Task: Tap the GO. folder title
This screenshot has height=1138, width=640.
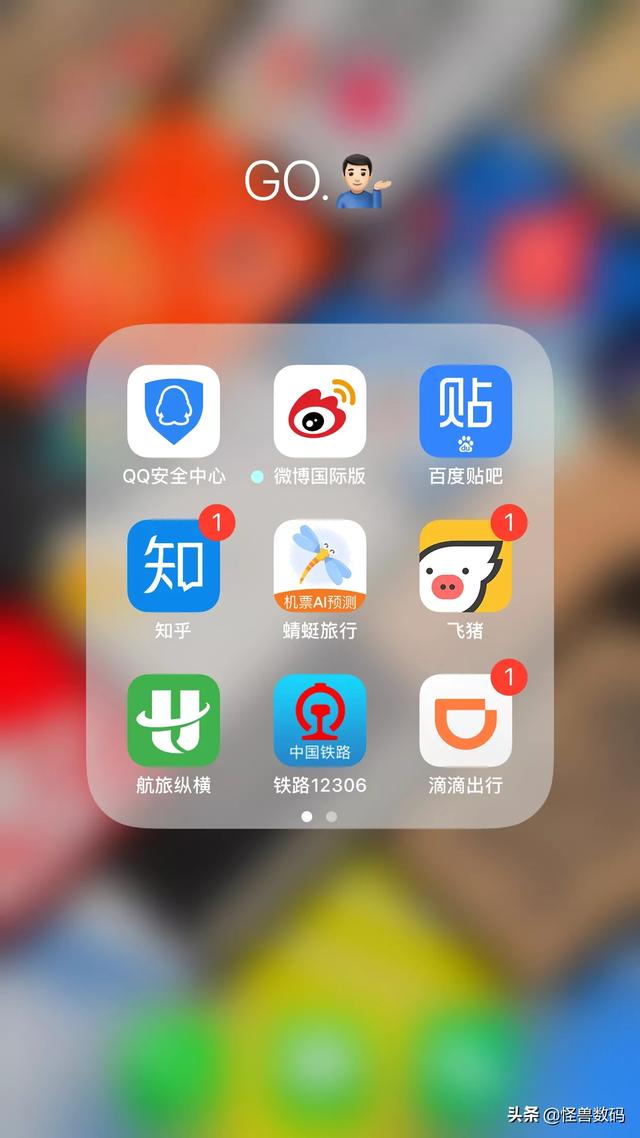Action: point(318,182)
